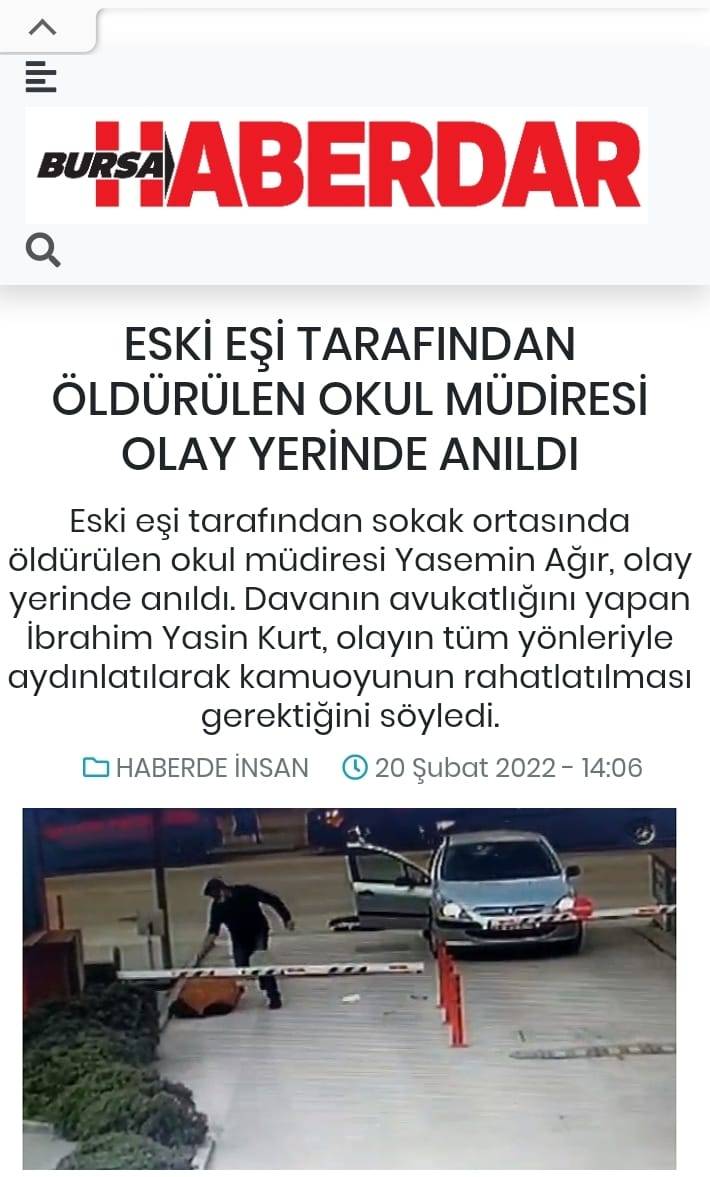The height and width of the screenshot is (1177, 710).
Task: Collapse the top bar with the up chevron
Action: 43,28
